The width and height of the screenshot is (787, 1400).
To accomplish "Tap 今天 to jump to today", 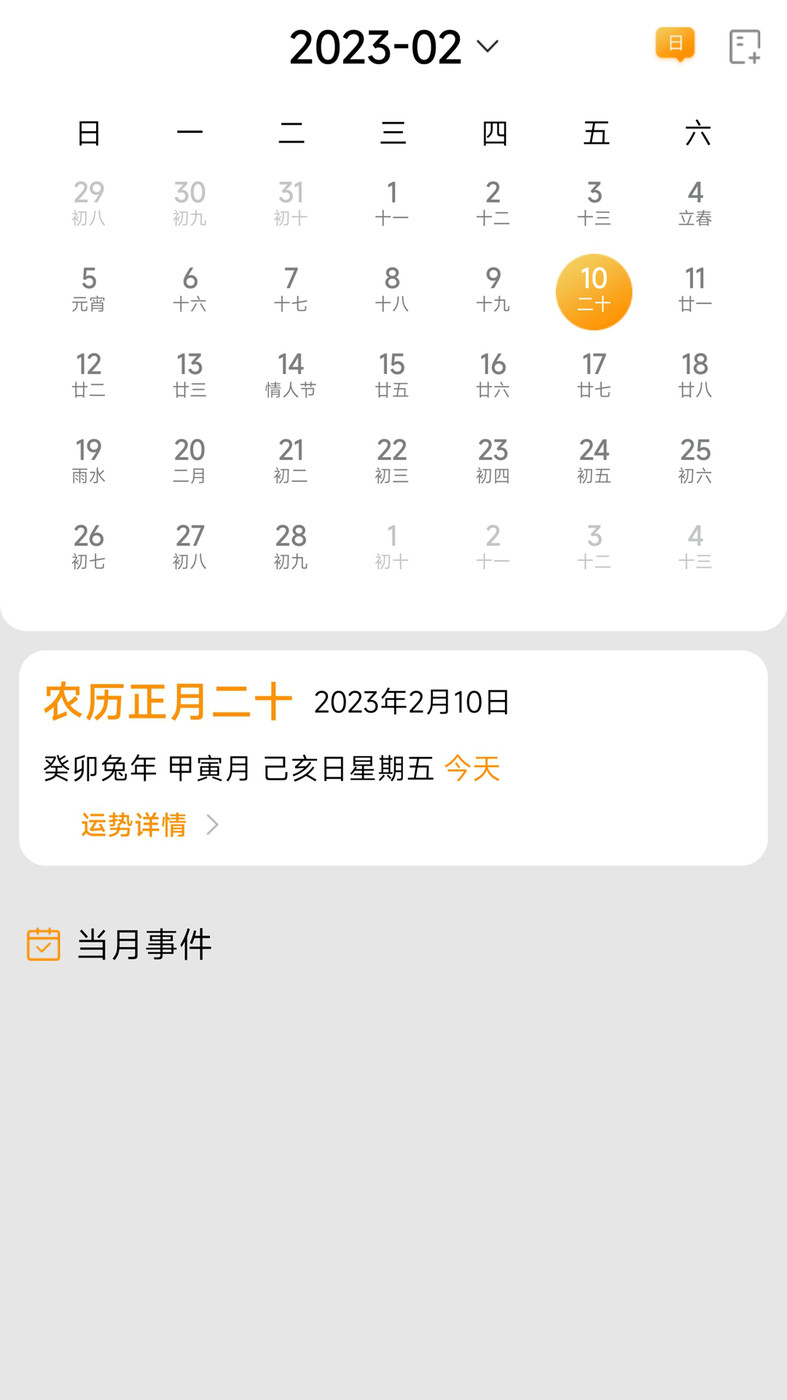I will (x=471, y=769).
